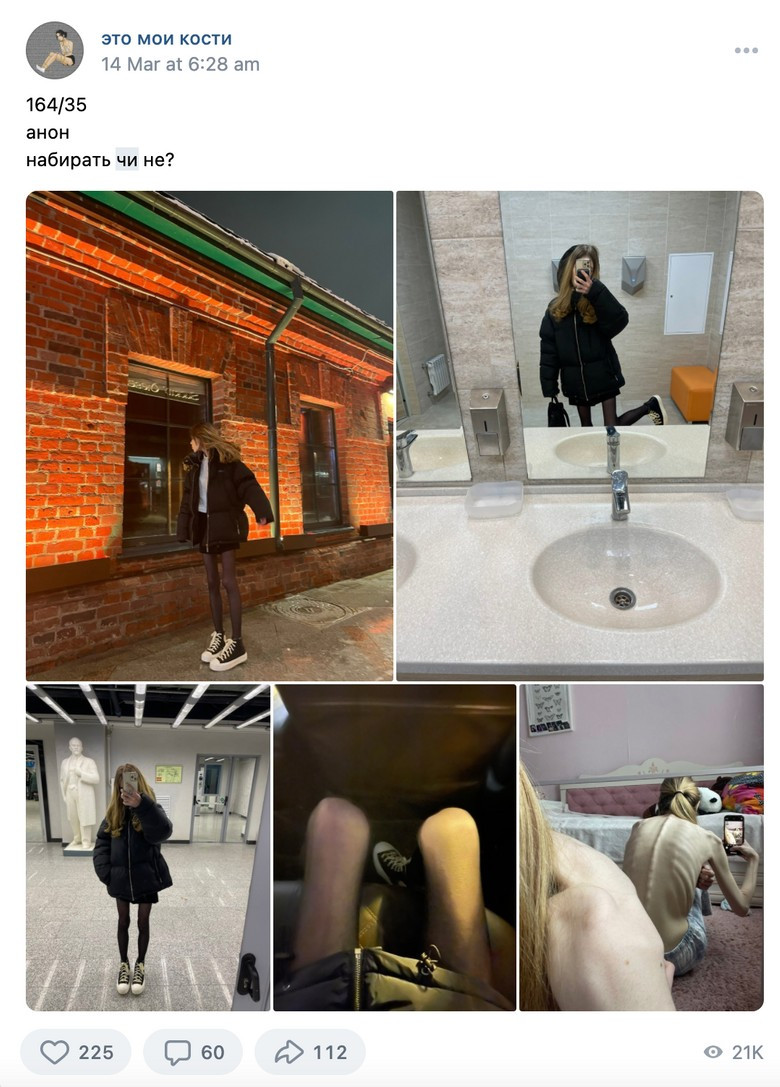This screenshot has width=780, height=1087.
Task: Open the group's profile avatar
Action: [54, 50]
